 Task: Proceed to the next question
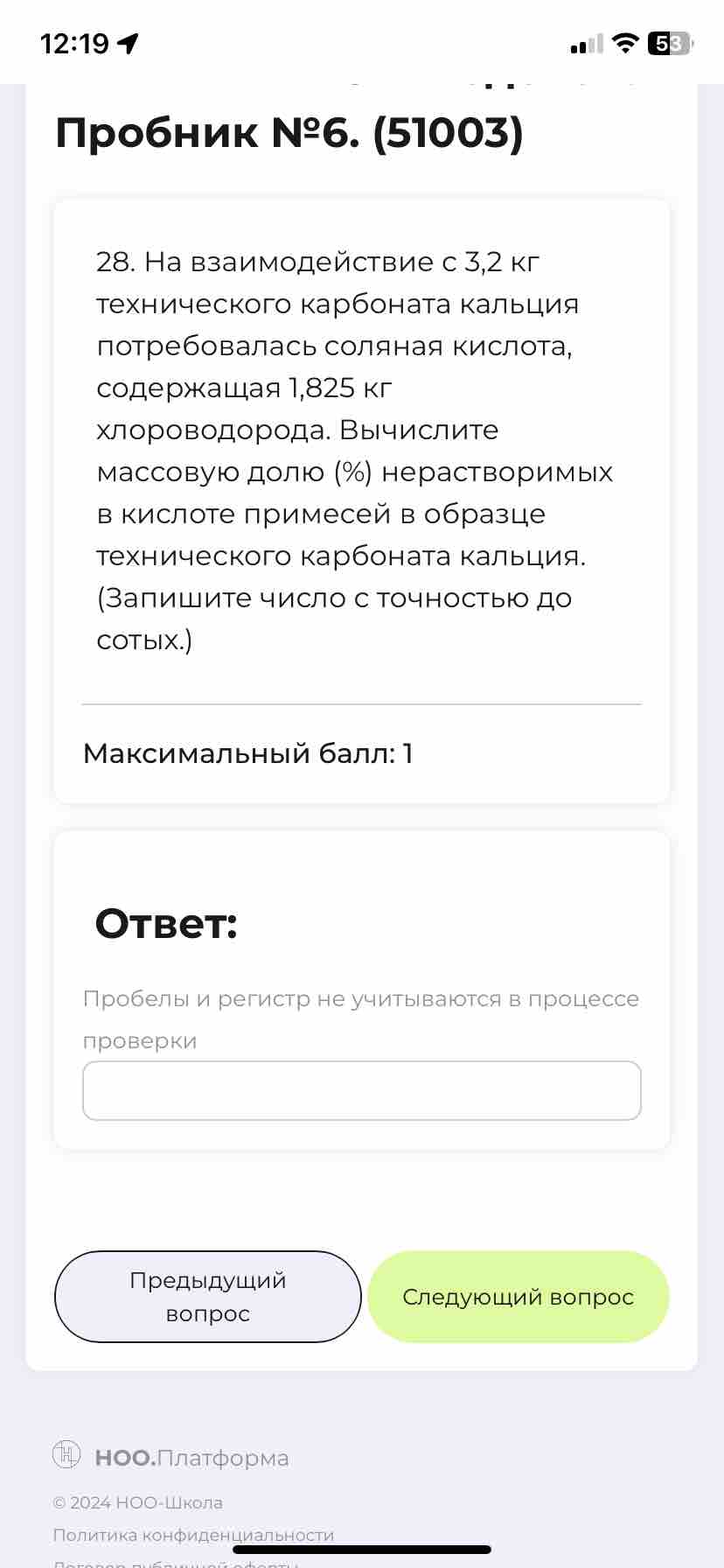pyautogui.click(x=518, y=1297)
